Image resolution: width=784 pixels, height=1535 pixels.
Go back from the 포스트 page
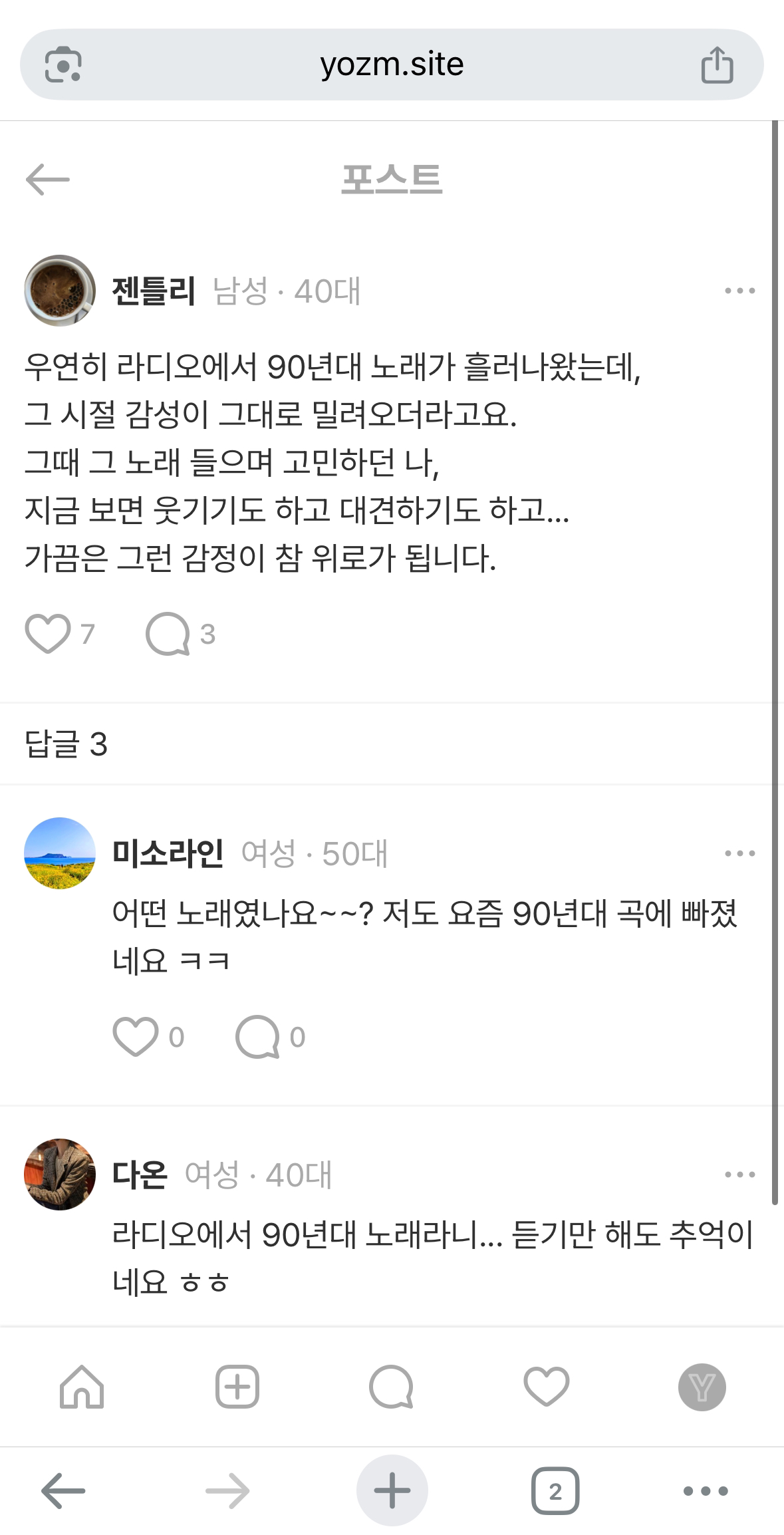pyautogui.click(x=48, y=180)
